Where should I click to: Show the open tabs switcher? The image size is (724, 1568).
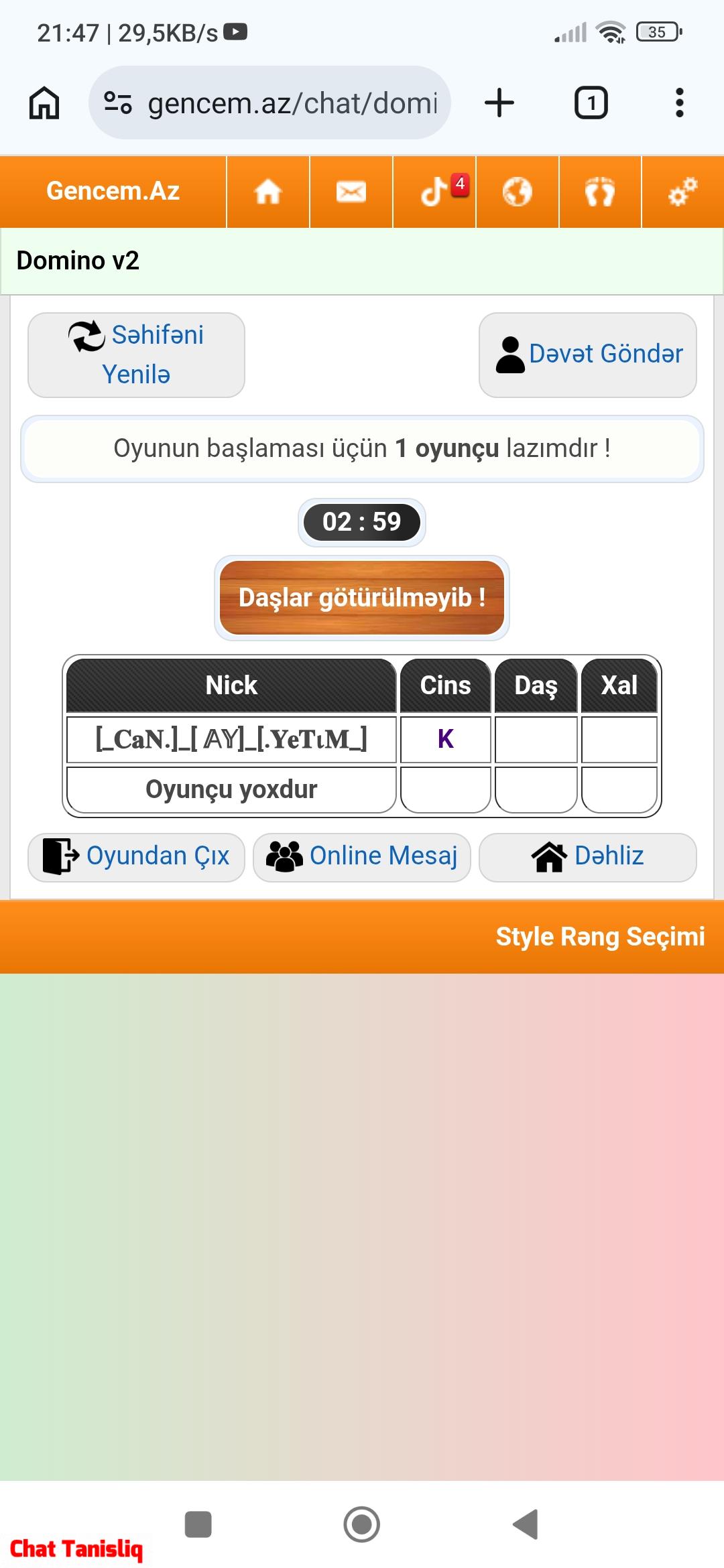(x=591, y=103)
